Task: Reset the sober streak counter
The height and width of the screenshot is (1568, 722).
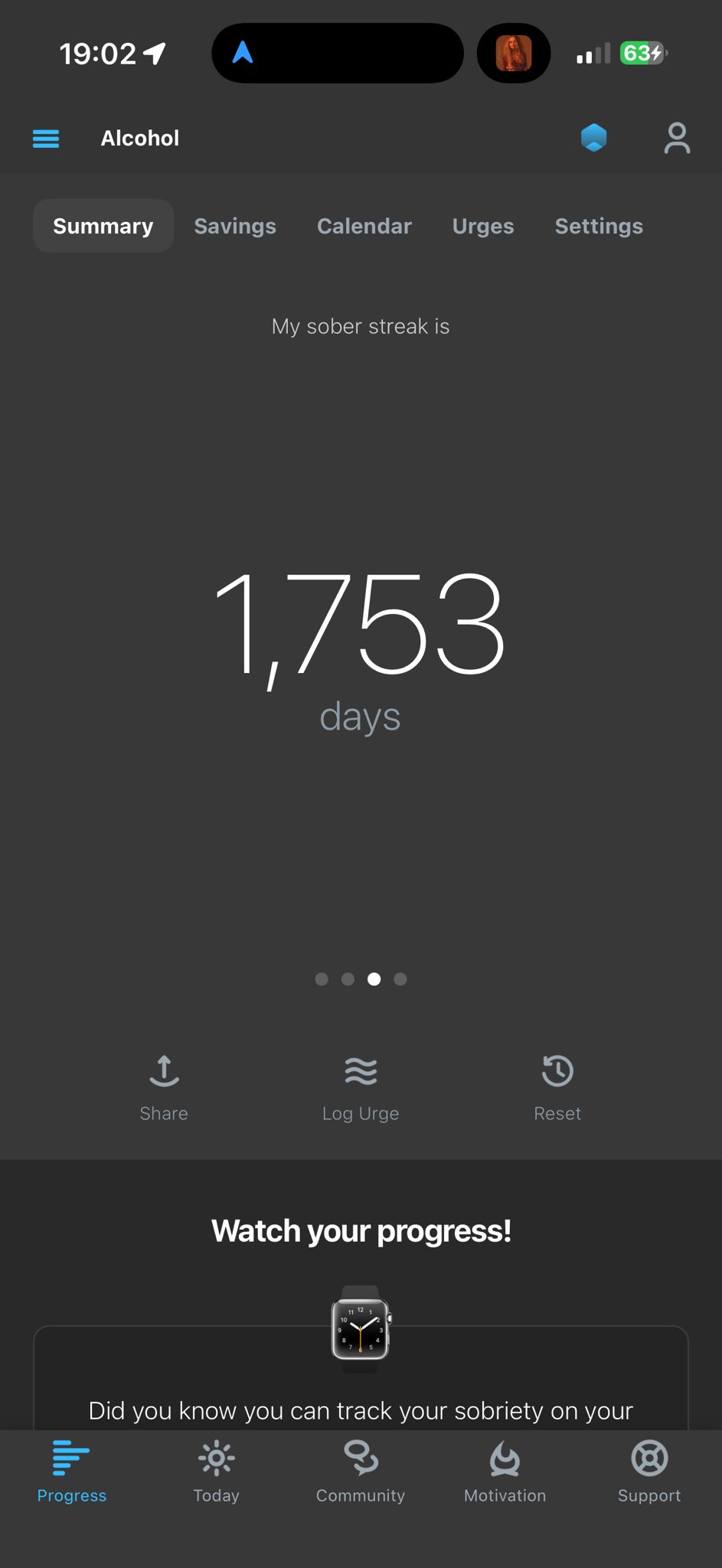Action: [x=557, y=1086]
